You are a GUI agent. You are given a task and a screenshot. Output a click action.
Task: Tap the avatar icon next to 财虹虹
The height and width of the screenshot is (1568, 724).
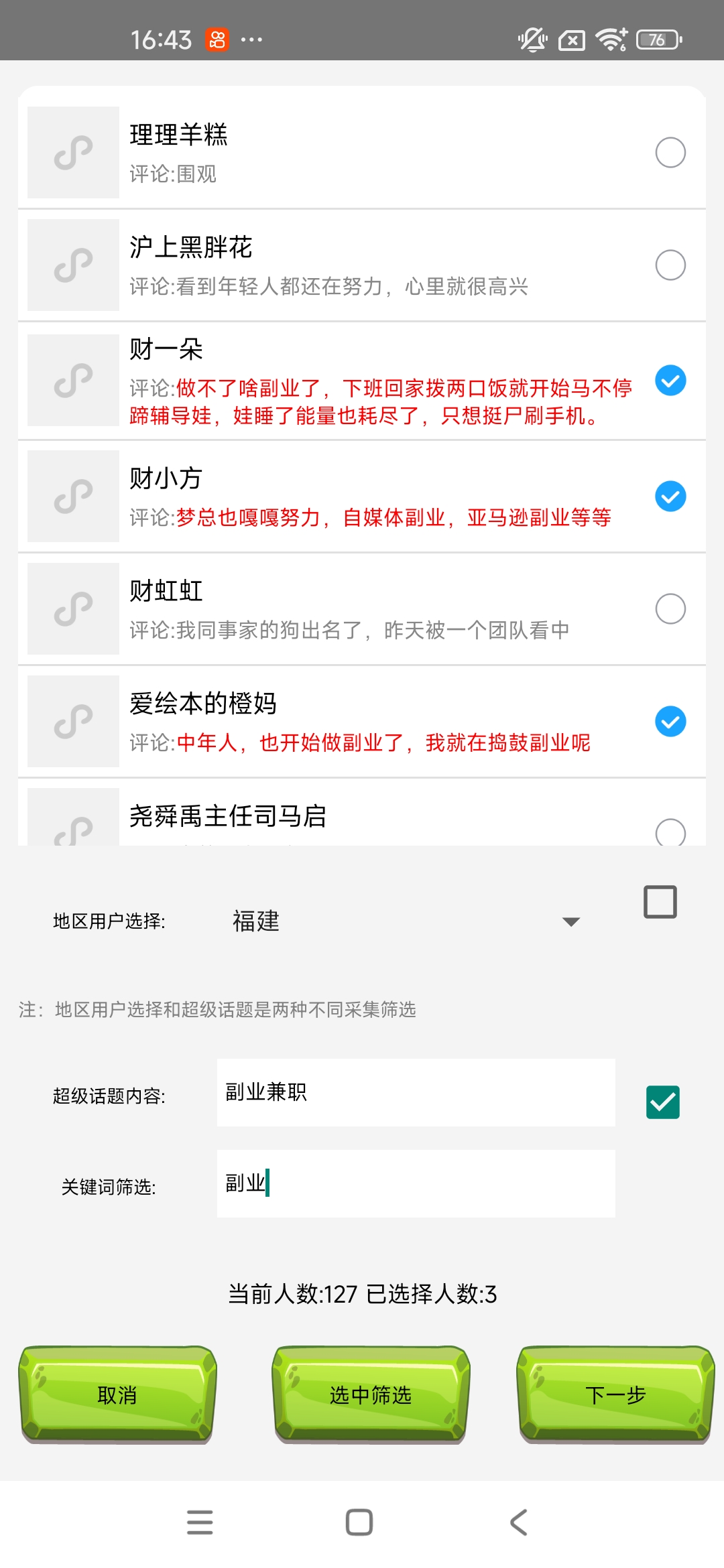coord(72,608)
